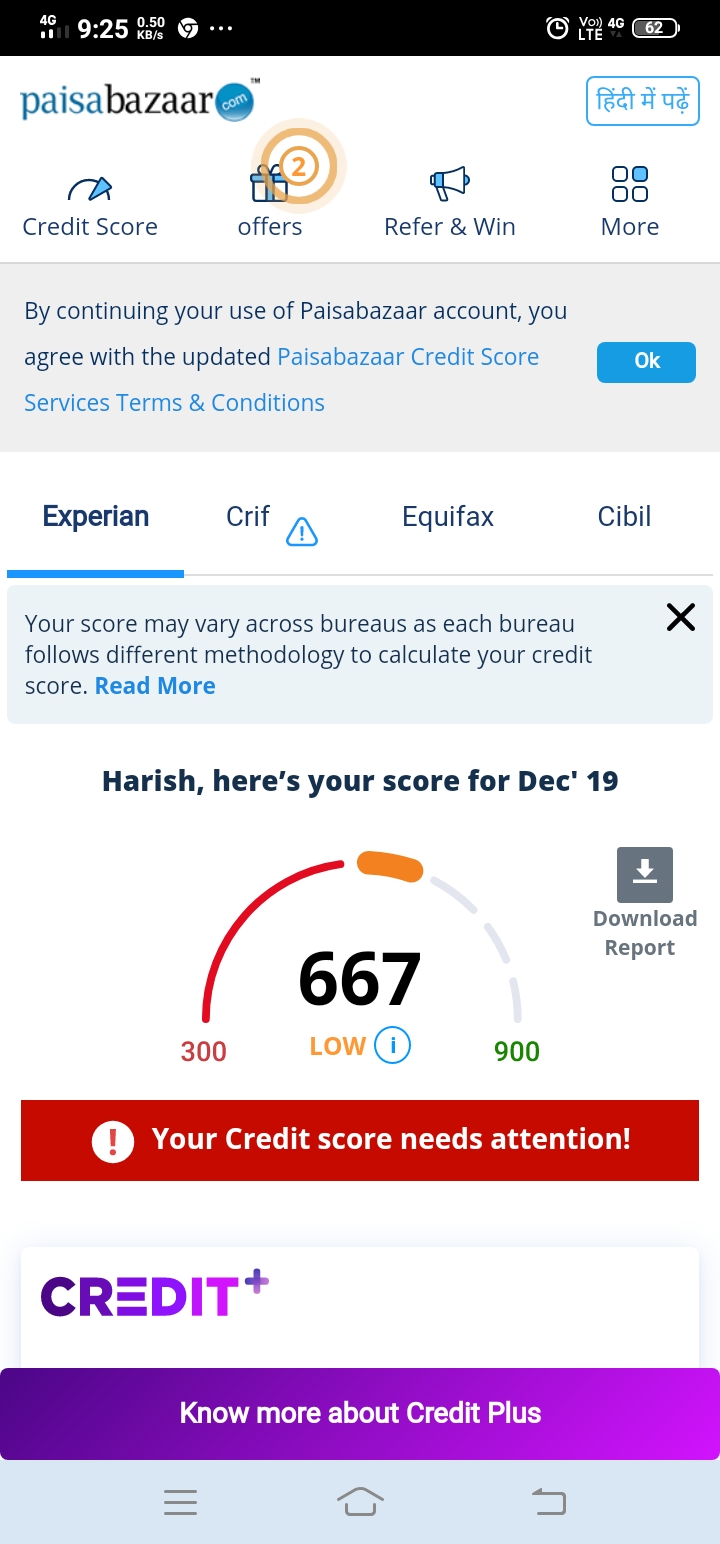Tap Ok on the terms notice
720x1544 pixels.
click(646, 362)
